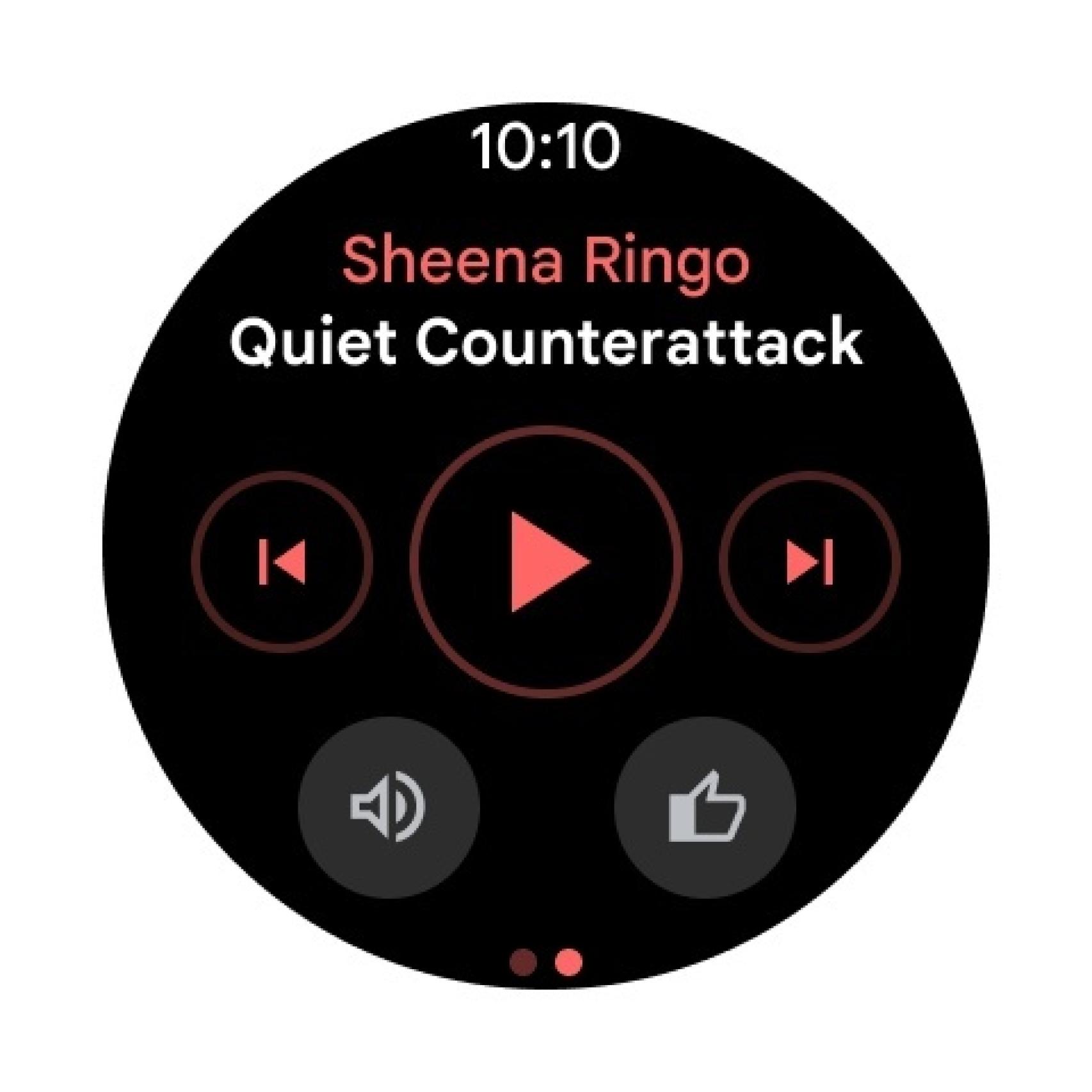
Task: Like this song with thumbs up
Action: click(705, 807)
